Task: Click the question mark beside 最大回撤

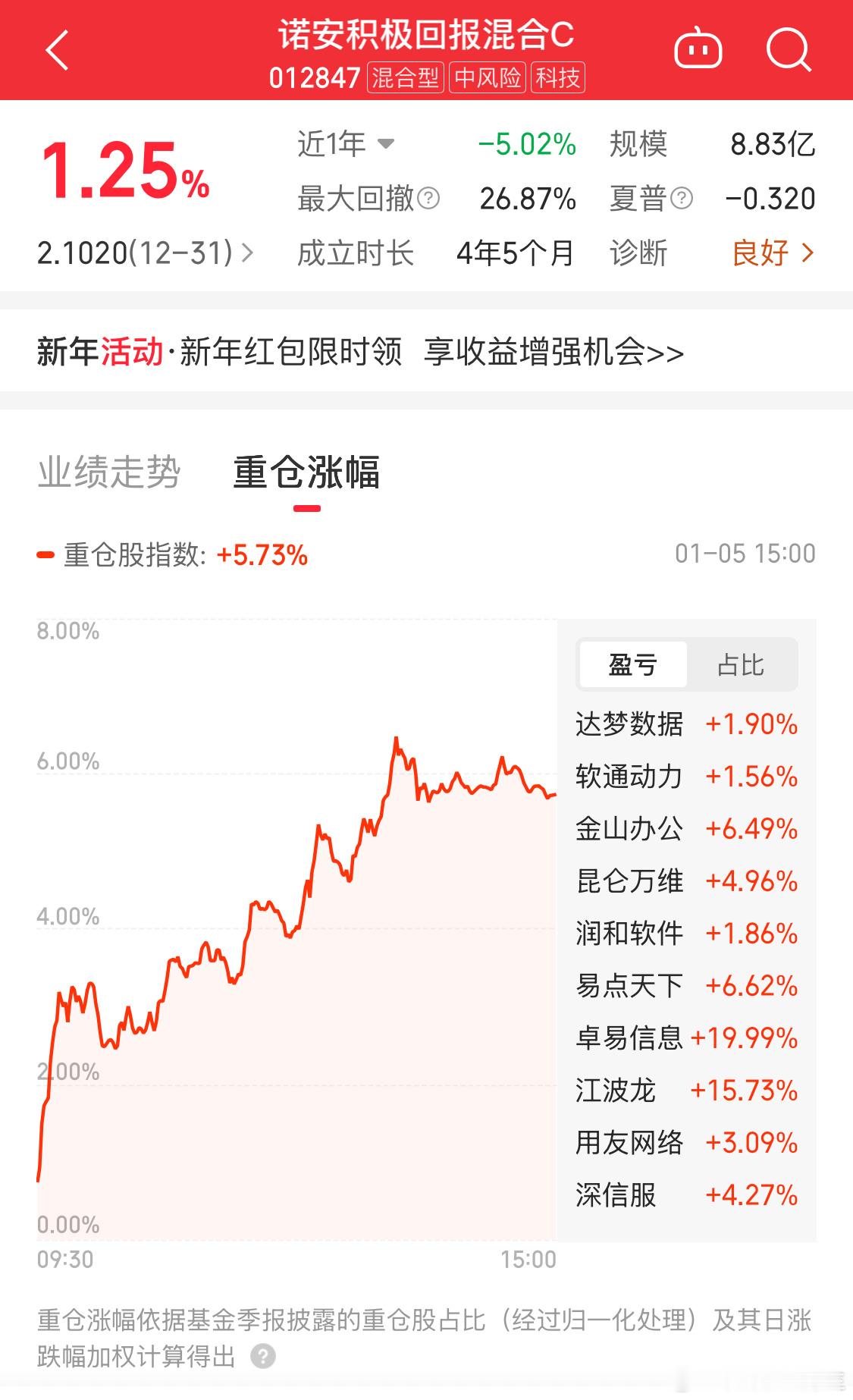Action: coord(430,199)
